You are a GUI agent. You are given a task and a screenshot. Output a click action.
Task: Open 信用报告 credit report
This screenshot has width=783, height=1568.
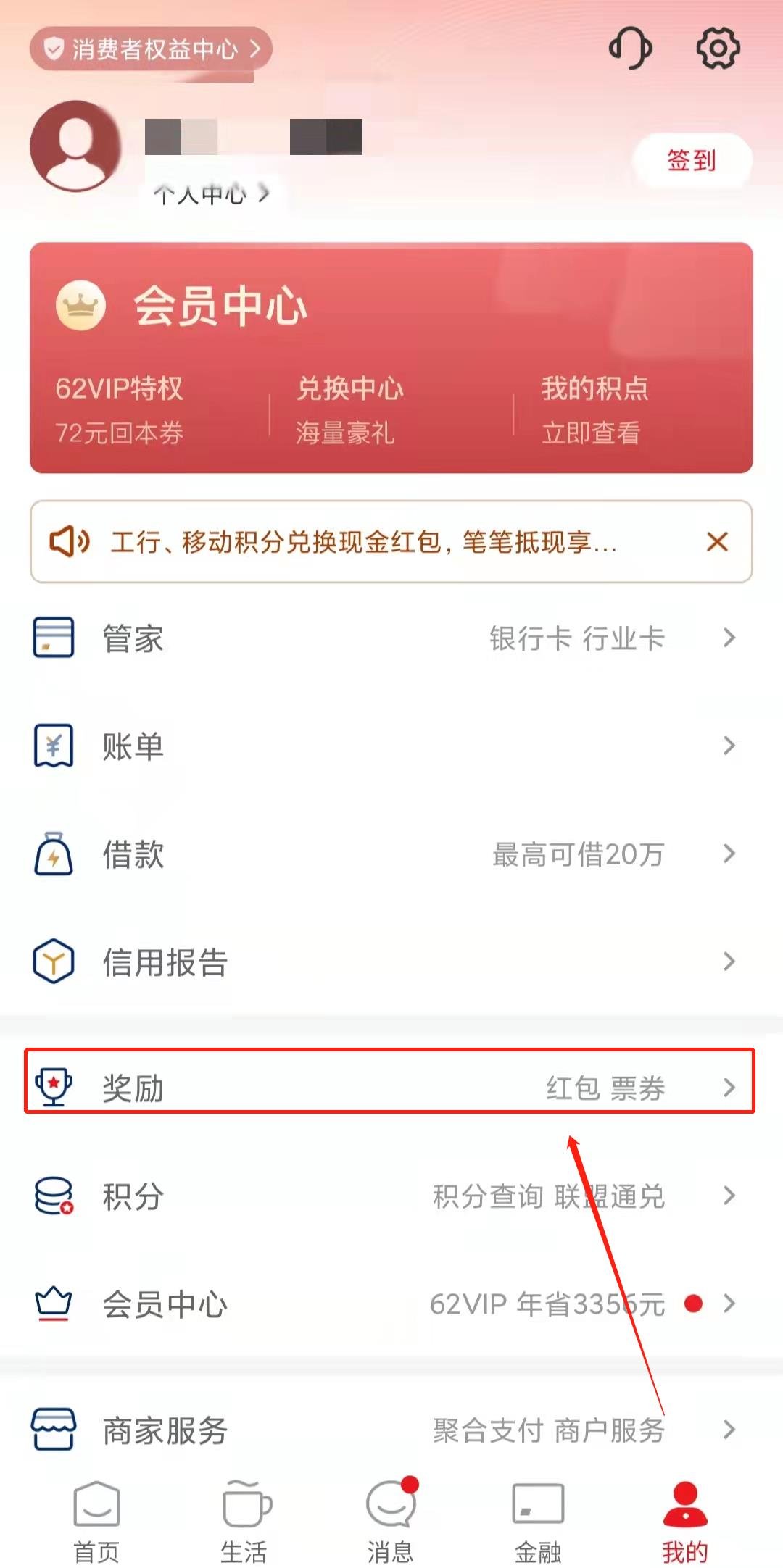[x=391, y=962]
